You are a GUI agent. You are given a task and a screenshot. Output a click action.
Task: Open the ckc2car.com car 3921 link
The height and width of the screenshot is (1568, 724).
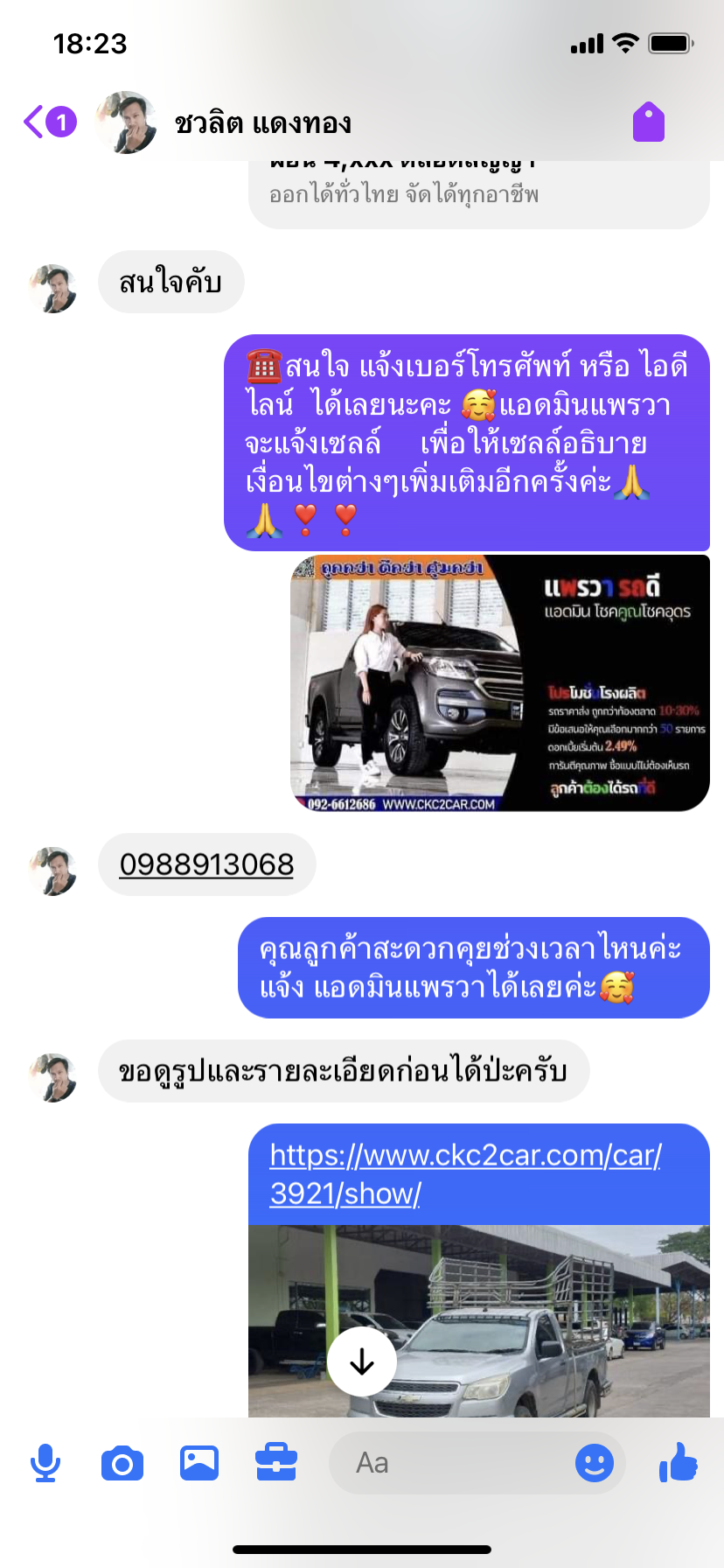465,1174
